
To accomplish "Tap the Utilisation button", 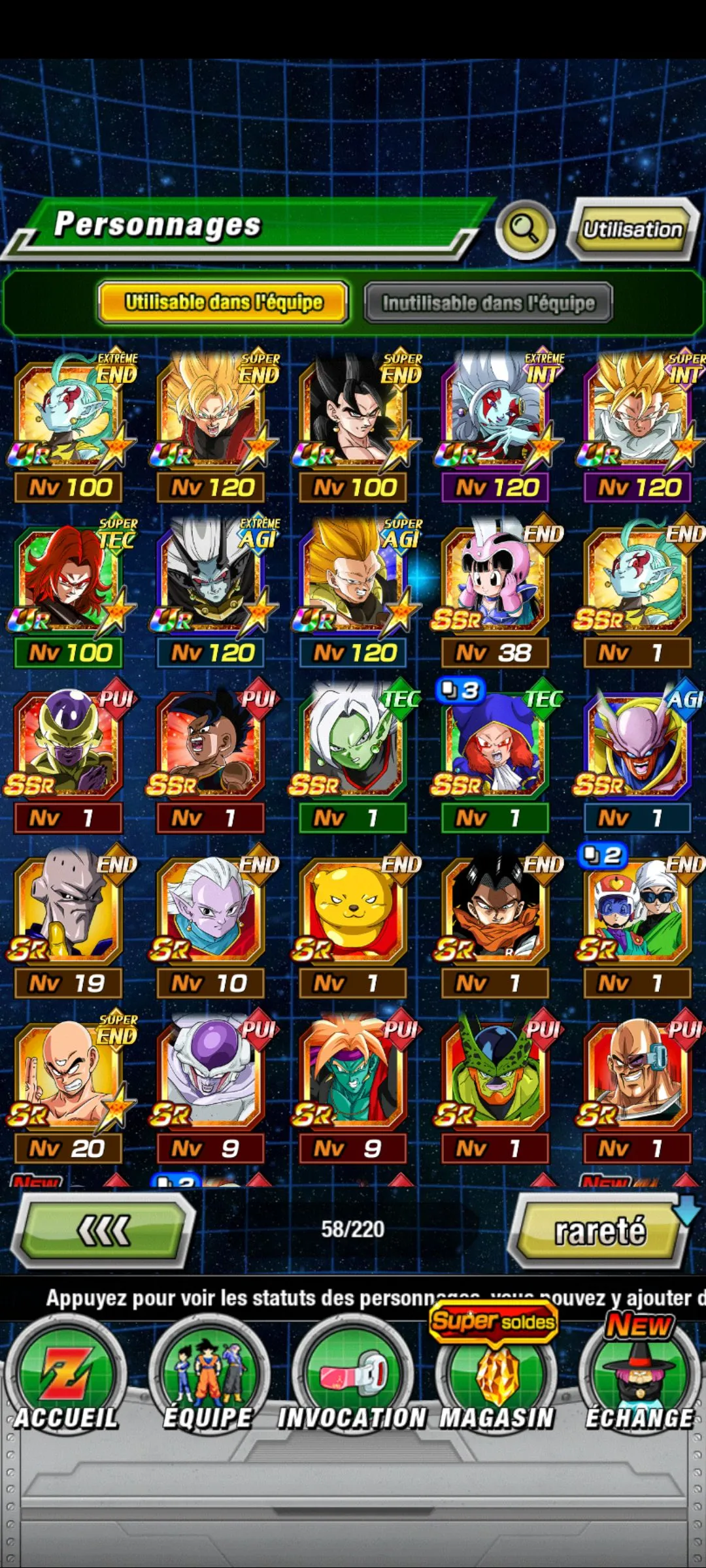I will [x=631, y=230].
